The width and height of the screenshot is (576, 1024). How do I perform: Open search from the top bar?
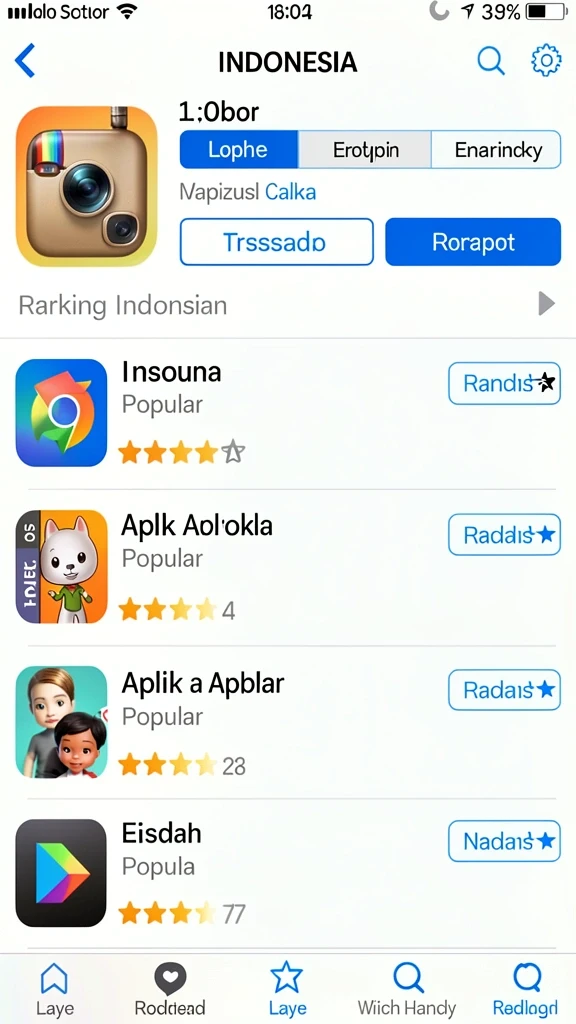[490, 61]
